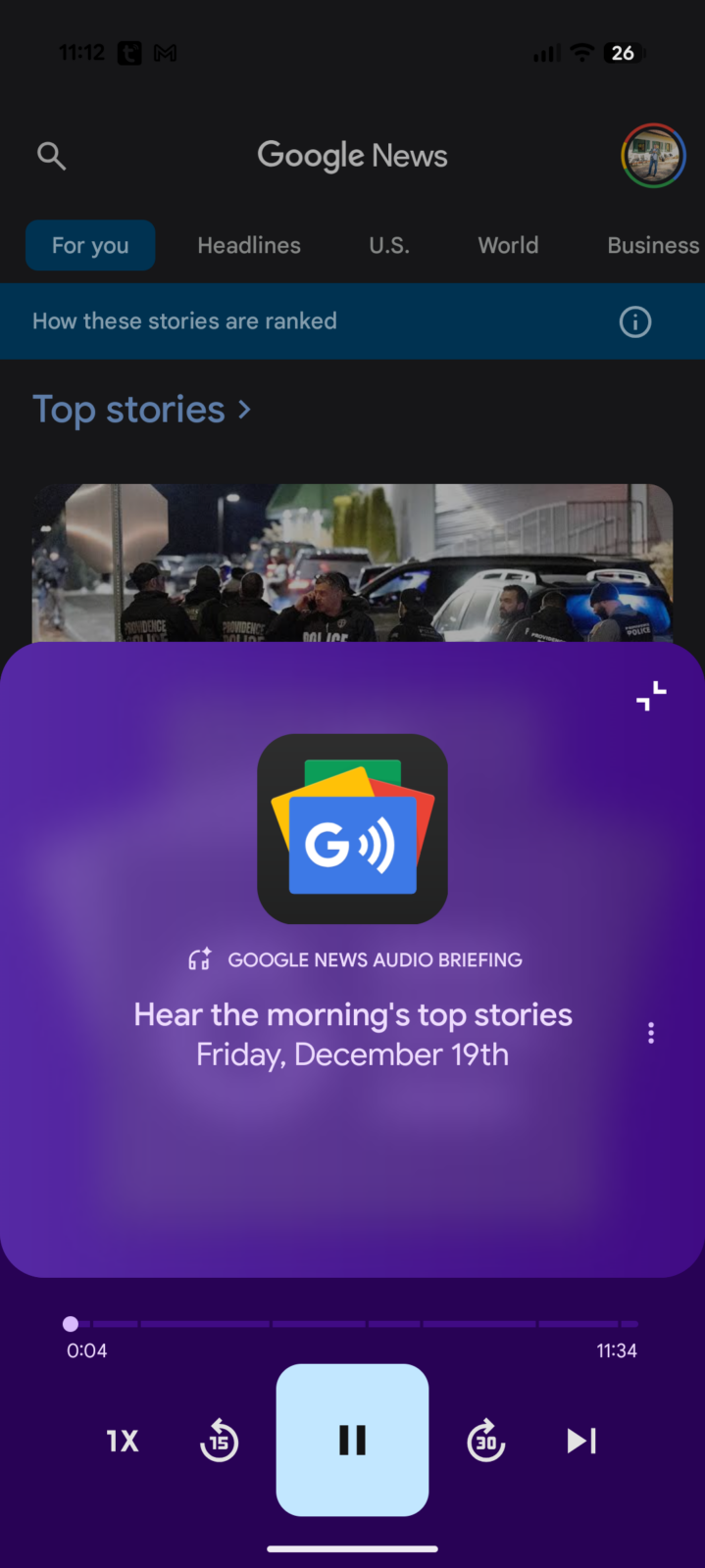Switch to the Headlines tab
This screenshot has height=1568, width=705.
[249, 245]
